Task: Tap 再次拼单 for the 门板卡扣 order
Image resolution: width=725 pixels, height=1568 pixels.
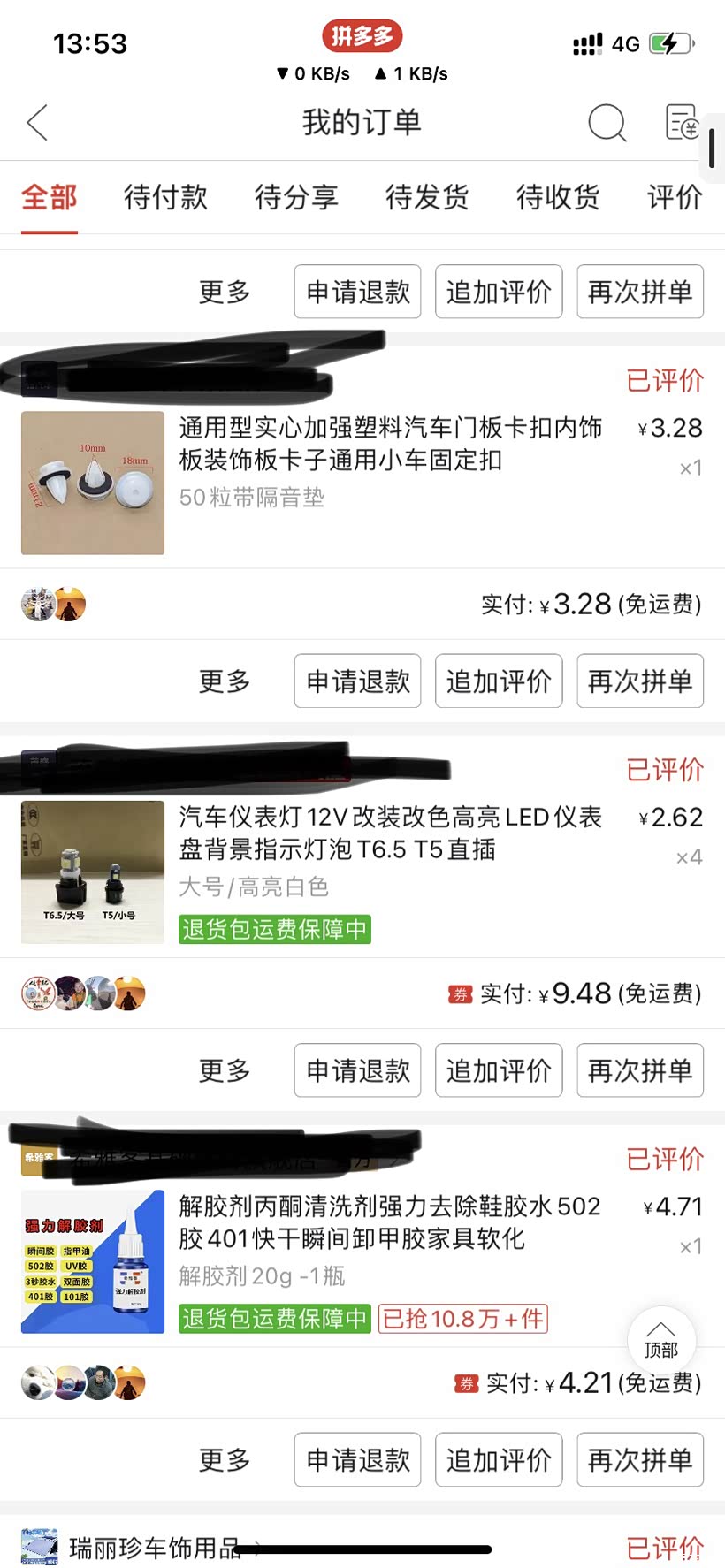Action: tap(640, 681)
